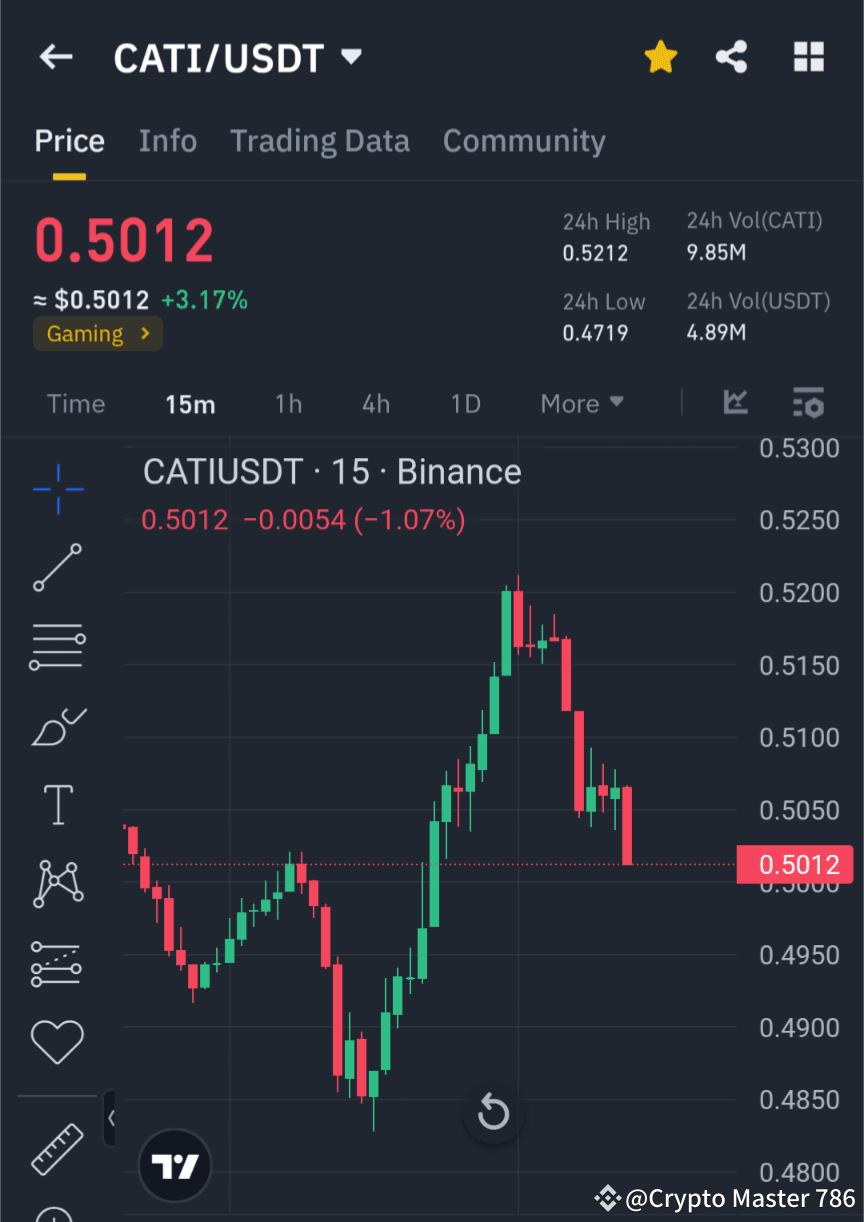The height and width of the screenshot is (1222, 864).
Task: Activate the crosshair tool
Action: point(57,490)
